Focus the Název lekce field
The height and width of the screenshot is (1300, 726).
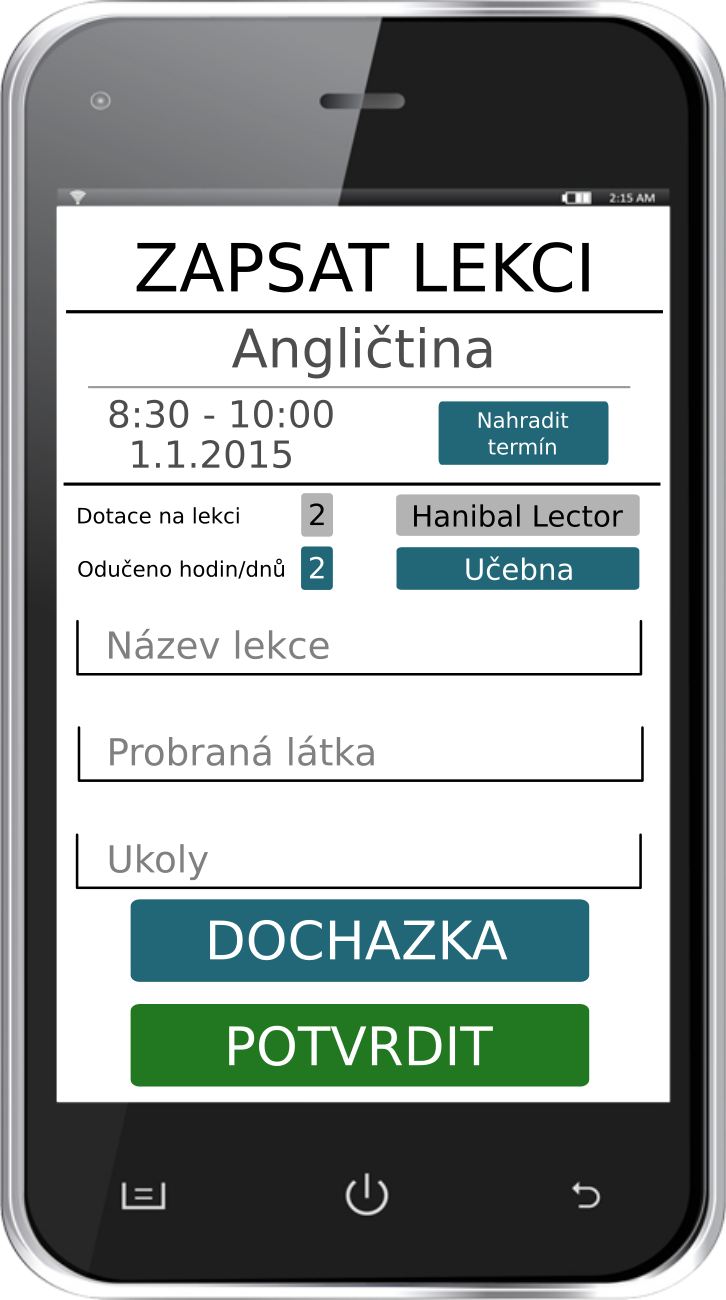pyautogui.click(x=359, y=647)
